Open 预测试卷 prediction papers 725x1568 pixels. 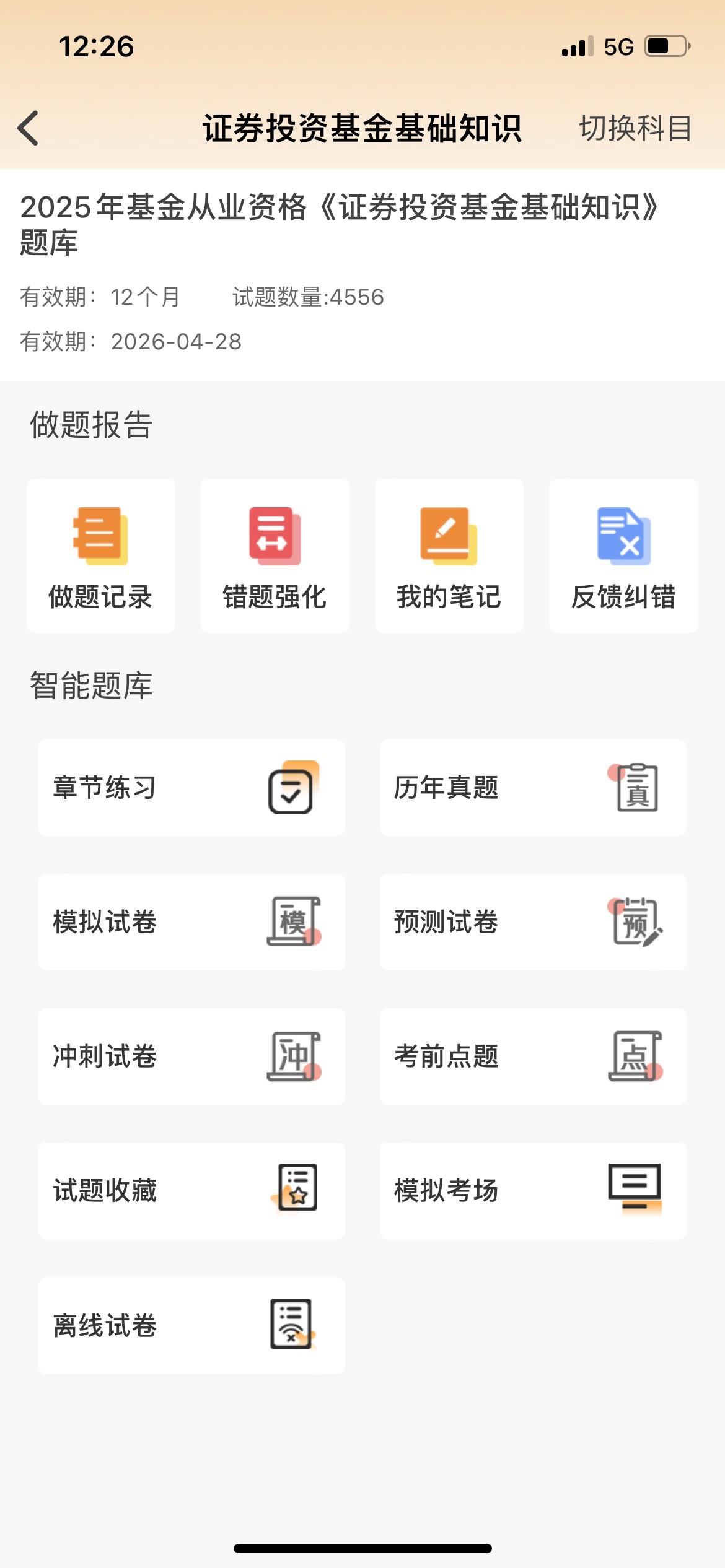click(x=533, y=921)
